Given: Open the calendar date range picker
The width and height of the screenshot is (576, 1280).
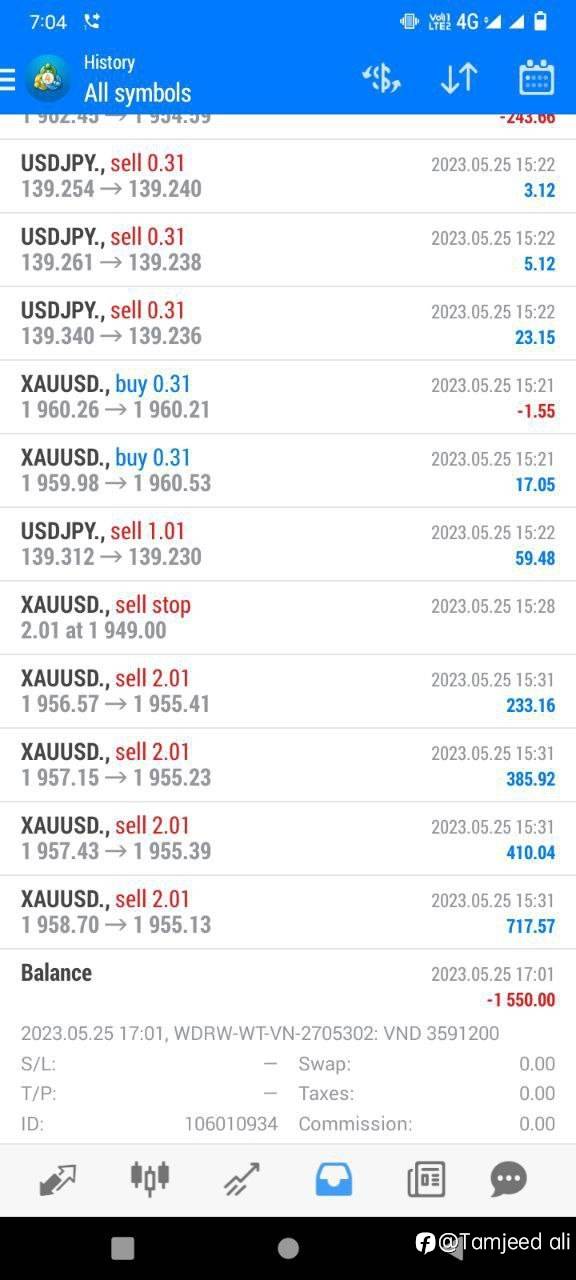Looking at the screenshot, I should (537, 79).
